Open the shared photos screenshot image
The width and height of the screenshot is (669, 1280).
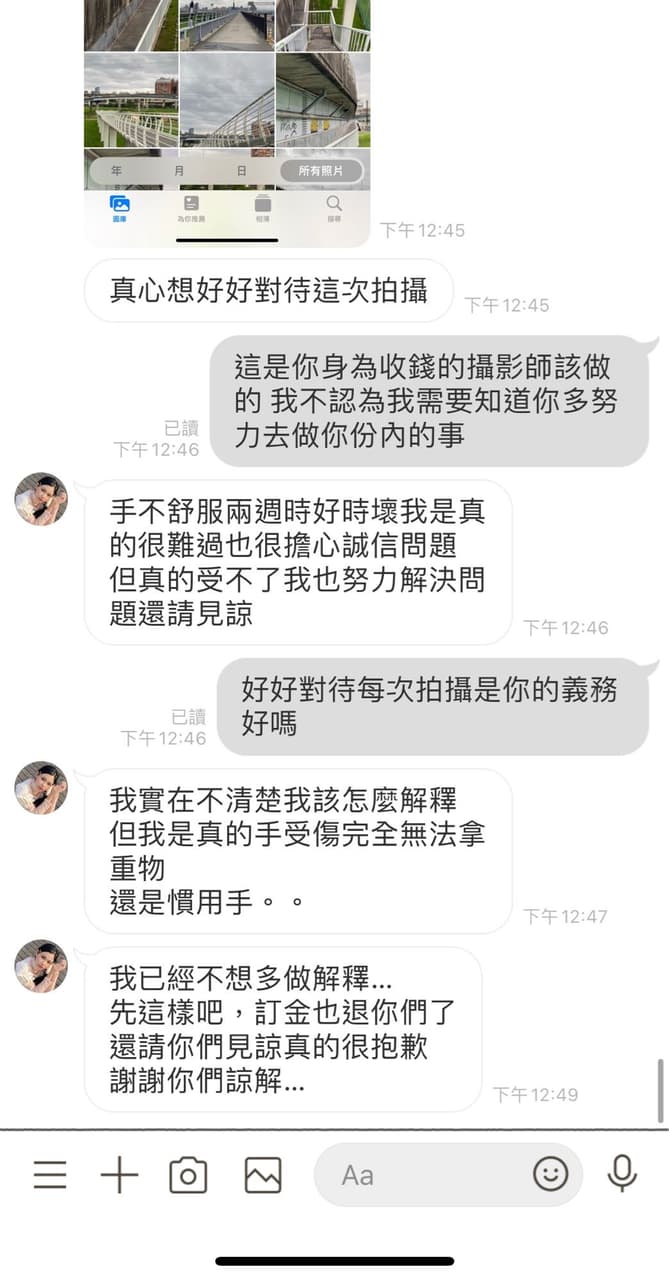(x=227, y=123)
